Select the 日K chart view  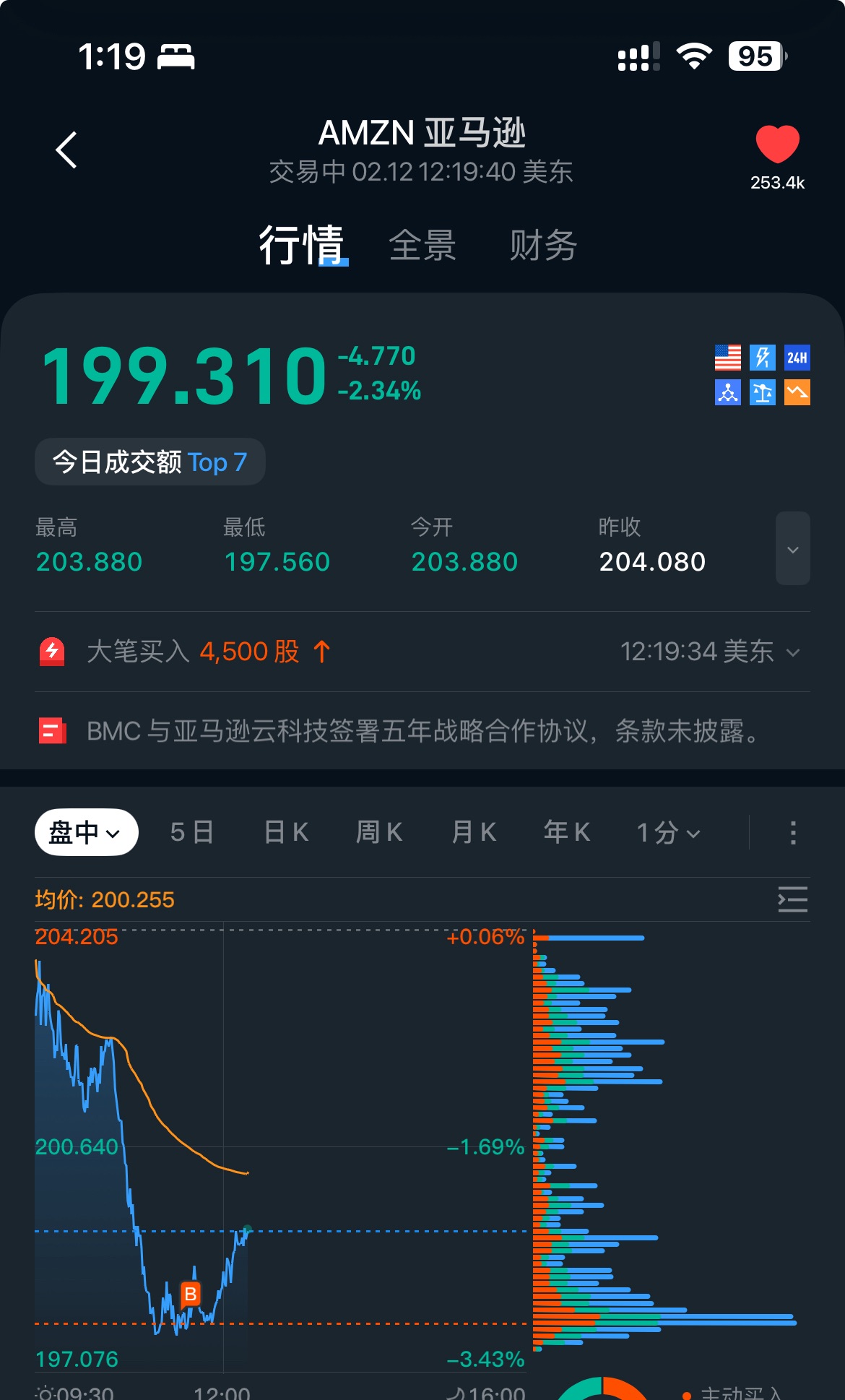point(287,832)
